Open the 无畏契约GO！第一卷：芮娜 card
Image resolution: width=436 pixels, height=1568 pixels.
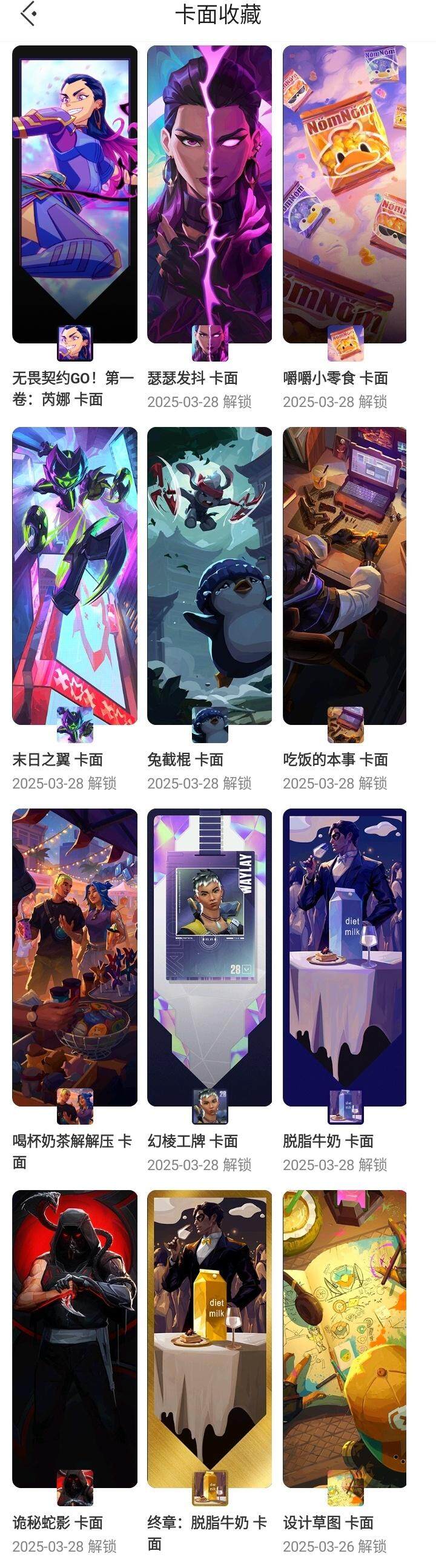[x=74, y=195]
